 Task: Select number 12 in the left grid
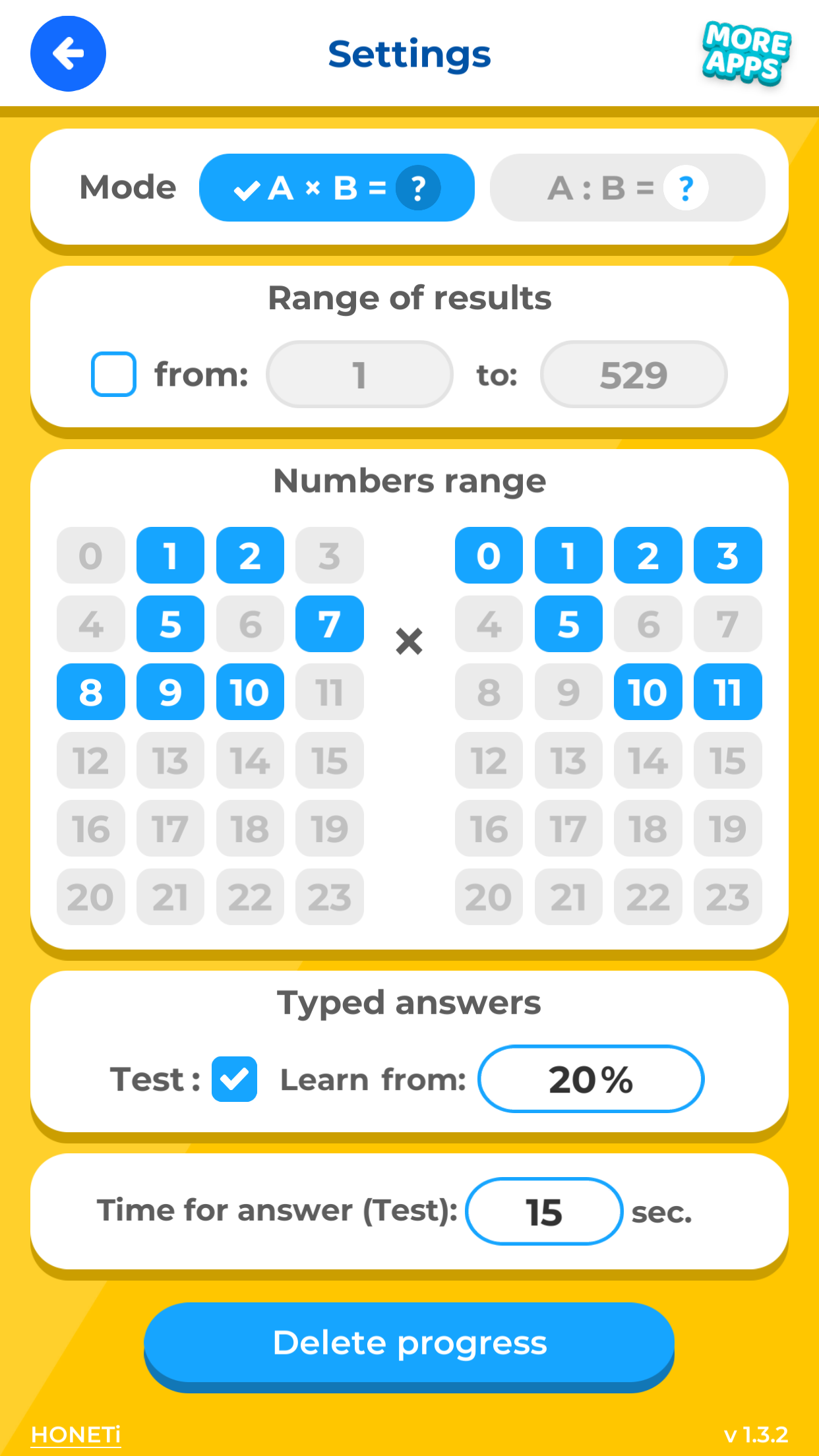pos(90,760)
